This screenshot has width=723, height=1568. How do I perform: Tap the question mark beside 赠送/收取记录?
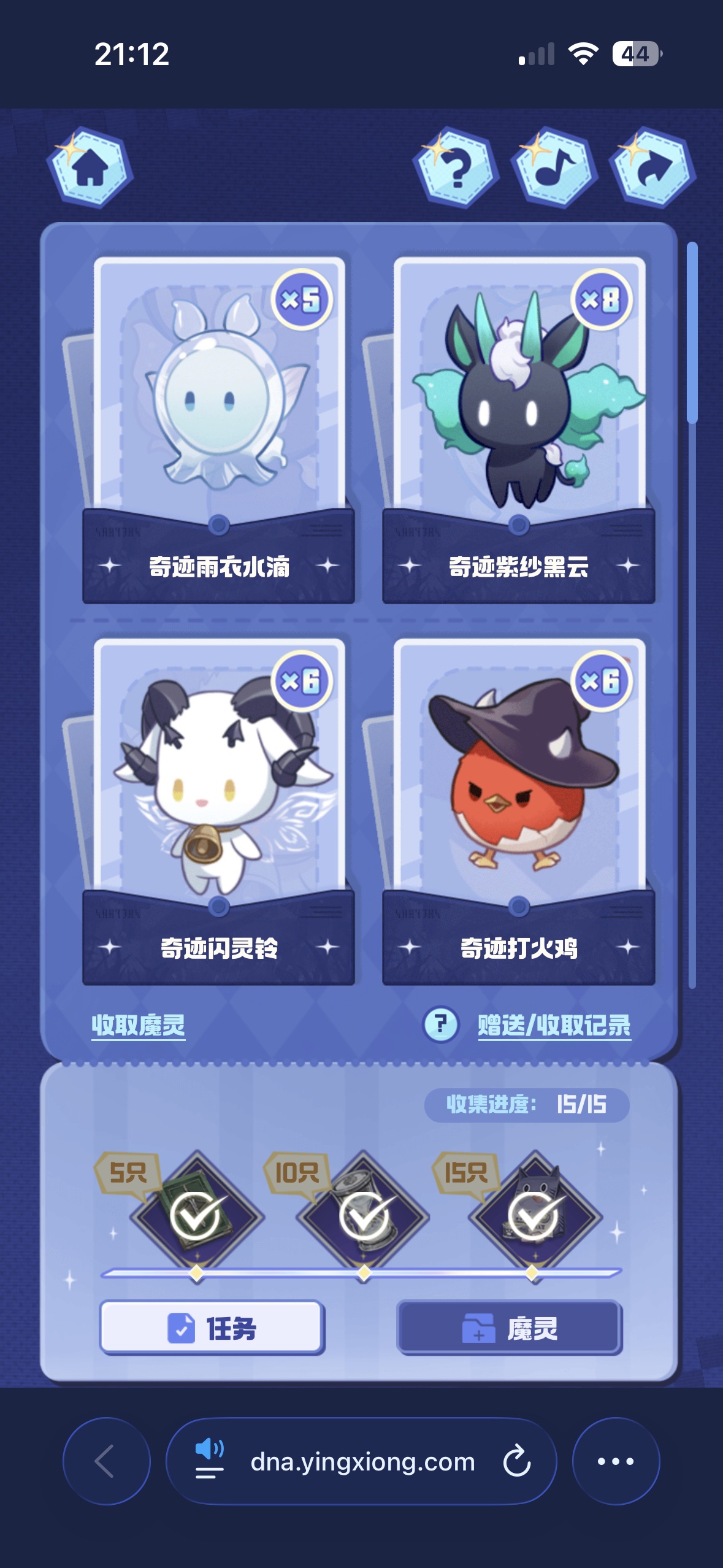pyautogui.click(x=440, y=1024)
